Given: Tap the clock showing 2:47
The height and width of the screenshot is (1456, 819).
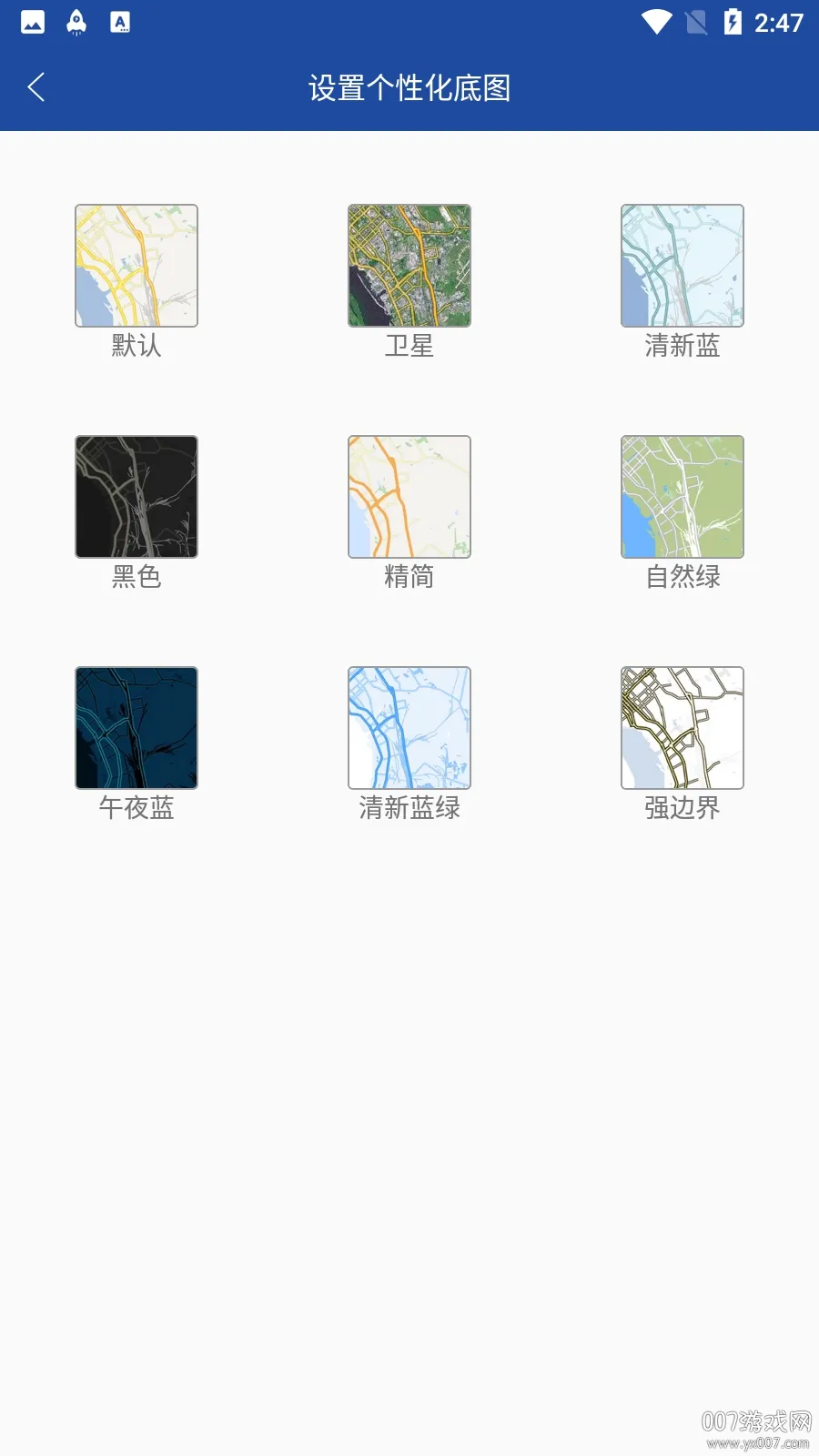Looking at the screenshot, I should coord(778,21).
